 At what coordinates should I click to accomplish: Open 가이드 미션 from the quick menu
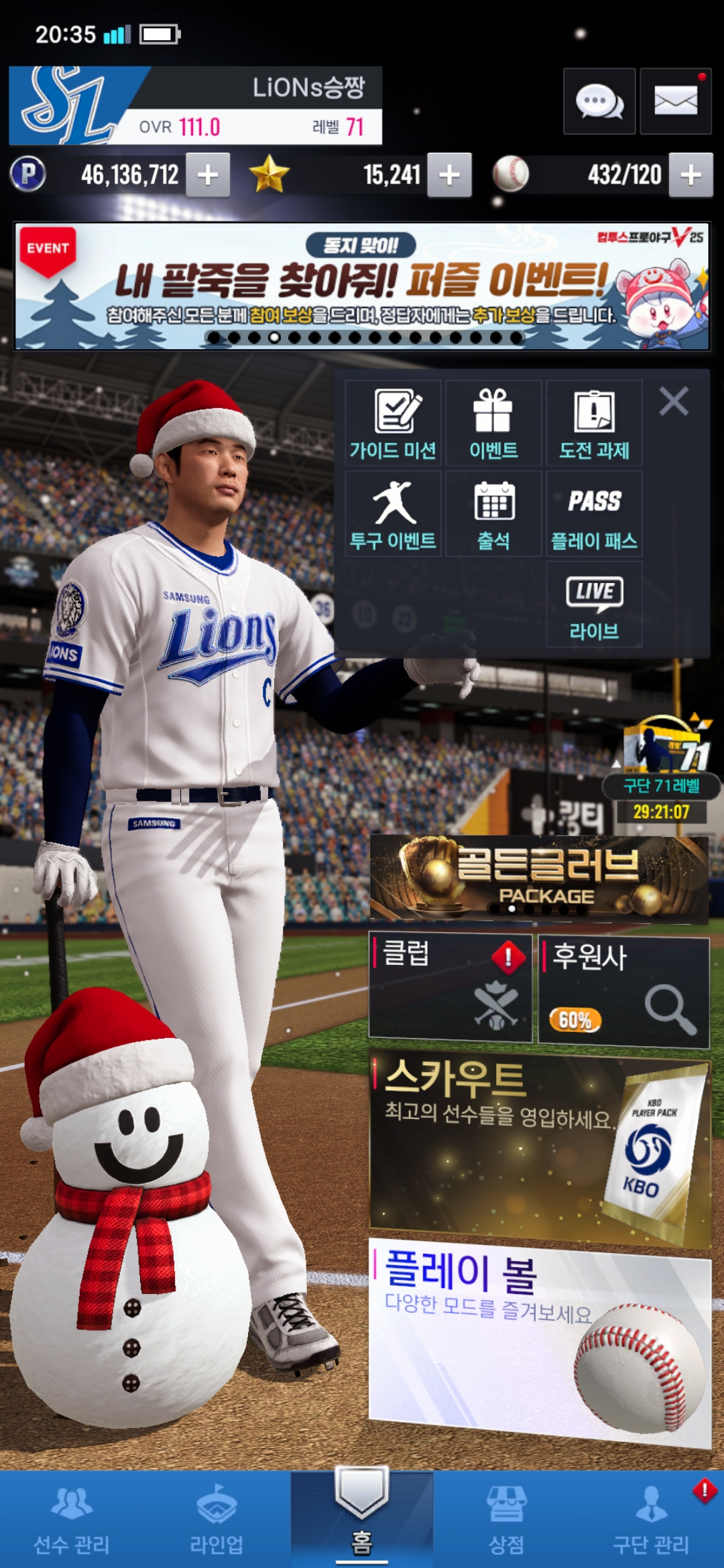393,423
